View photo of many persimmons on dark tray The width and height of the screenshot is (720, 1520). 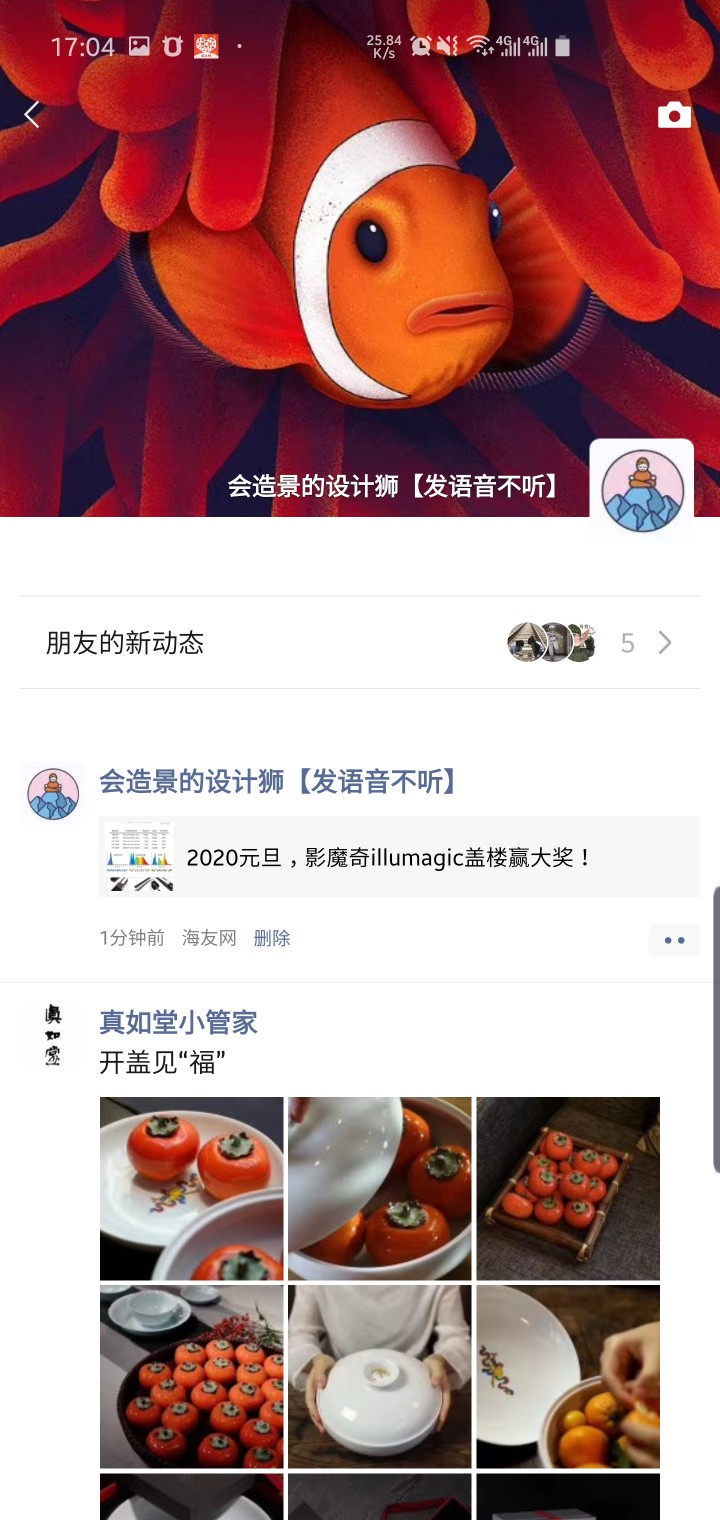point(191,1376)
